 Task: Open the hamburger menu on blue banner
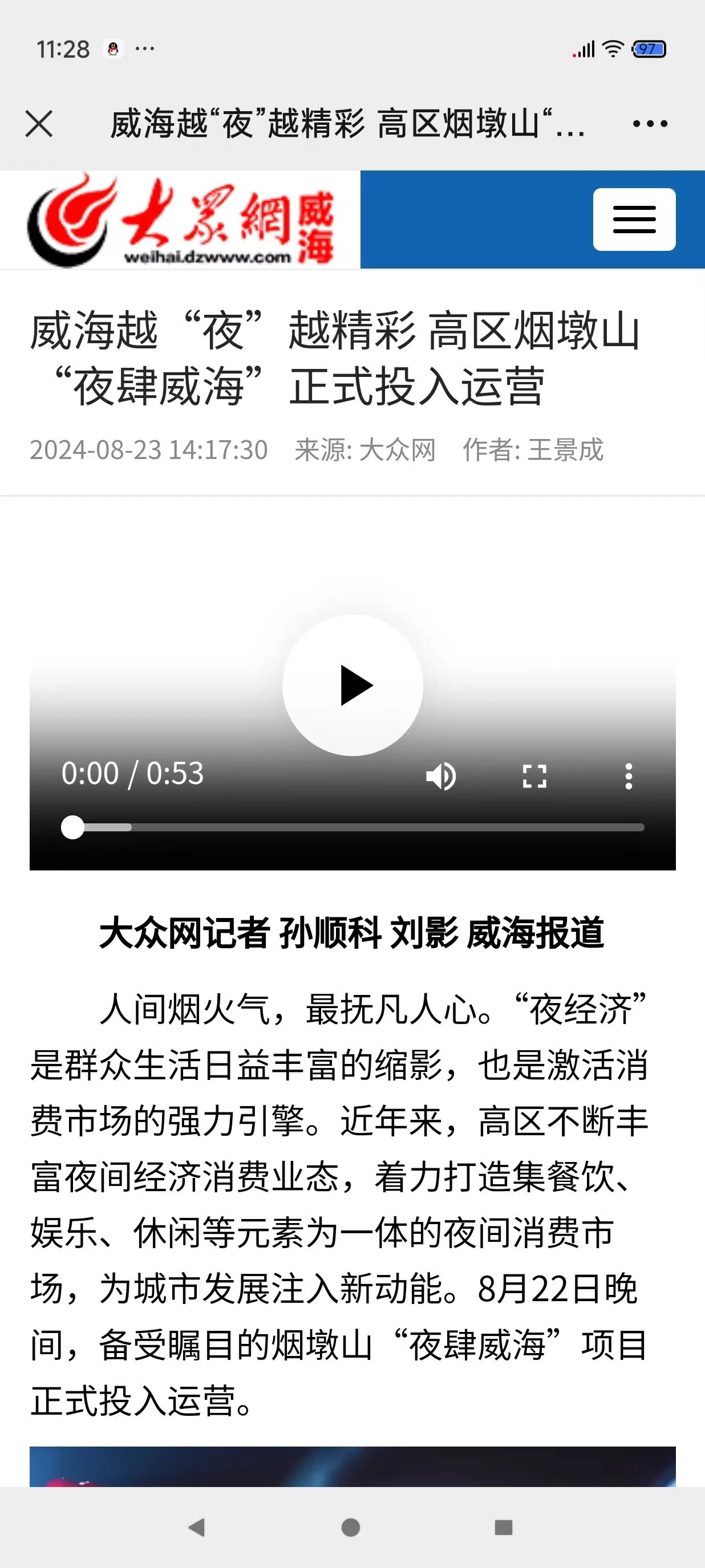click(634, 219)
